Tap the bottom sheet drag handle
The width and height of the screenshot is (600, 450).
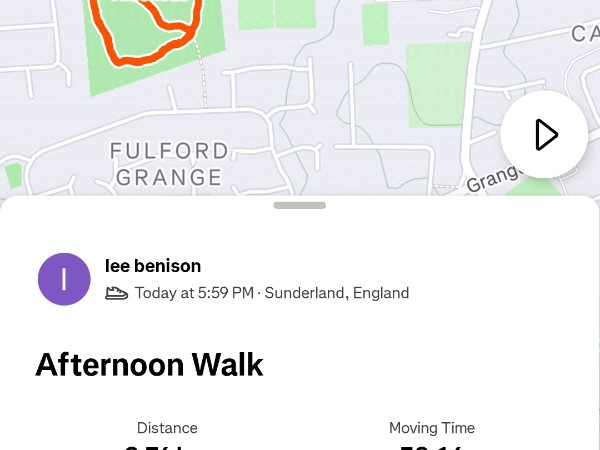(x=299, y=205)
